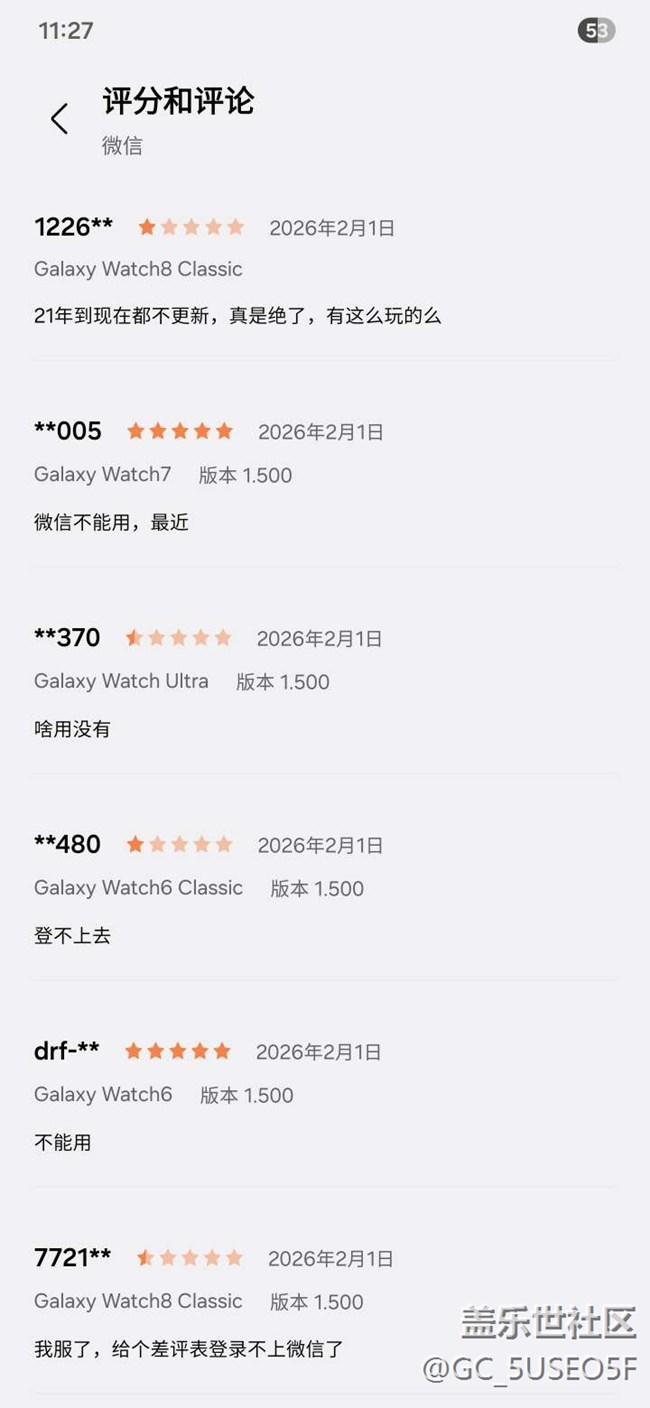Go back from ratings and reviews
The image size is (650, 1408).
(x=60, y=119)
